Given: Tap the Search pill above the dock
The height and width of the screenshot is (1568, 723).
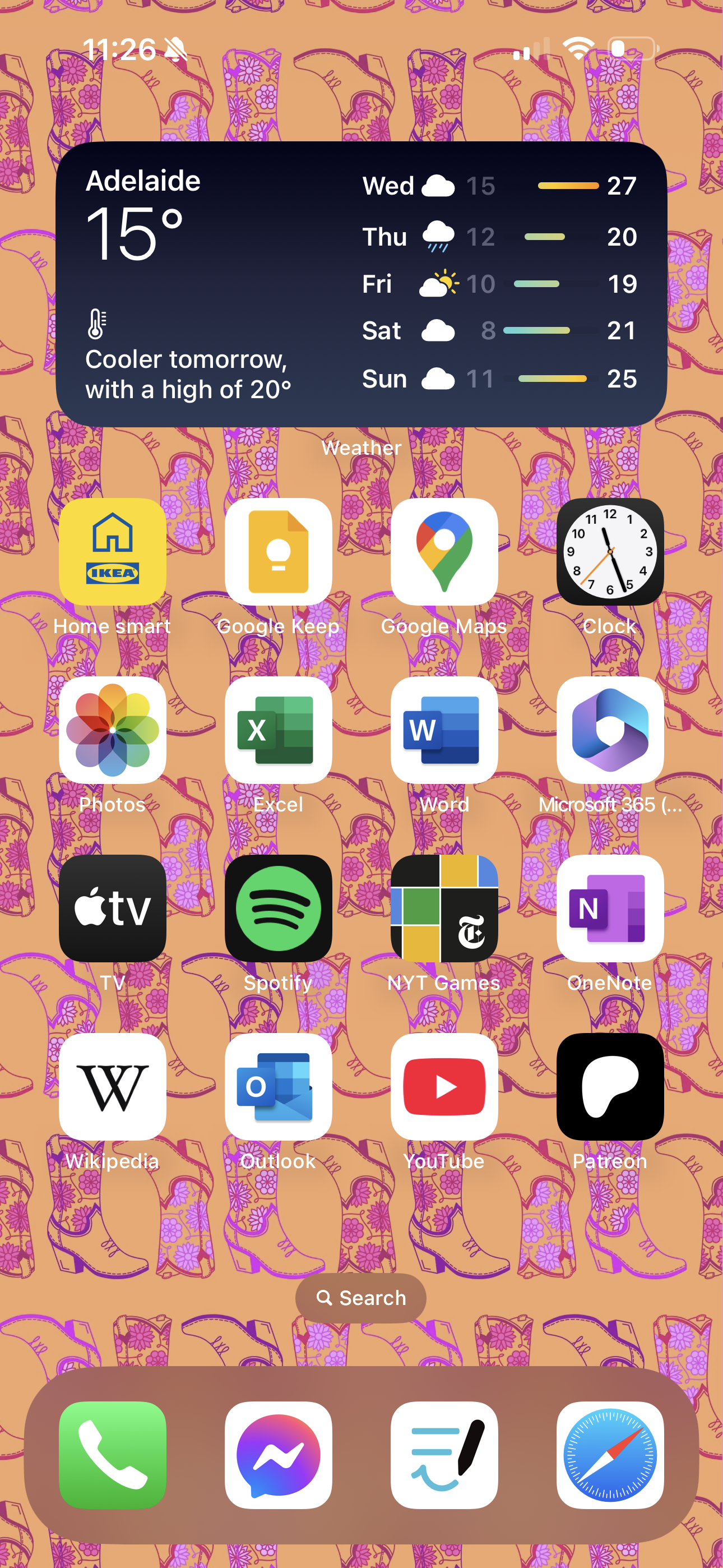Looking at the screenshot, I should pos(361,1298).
